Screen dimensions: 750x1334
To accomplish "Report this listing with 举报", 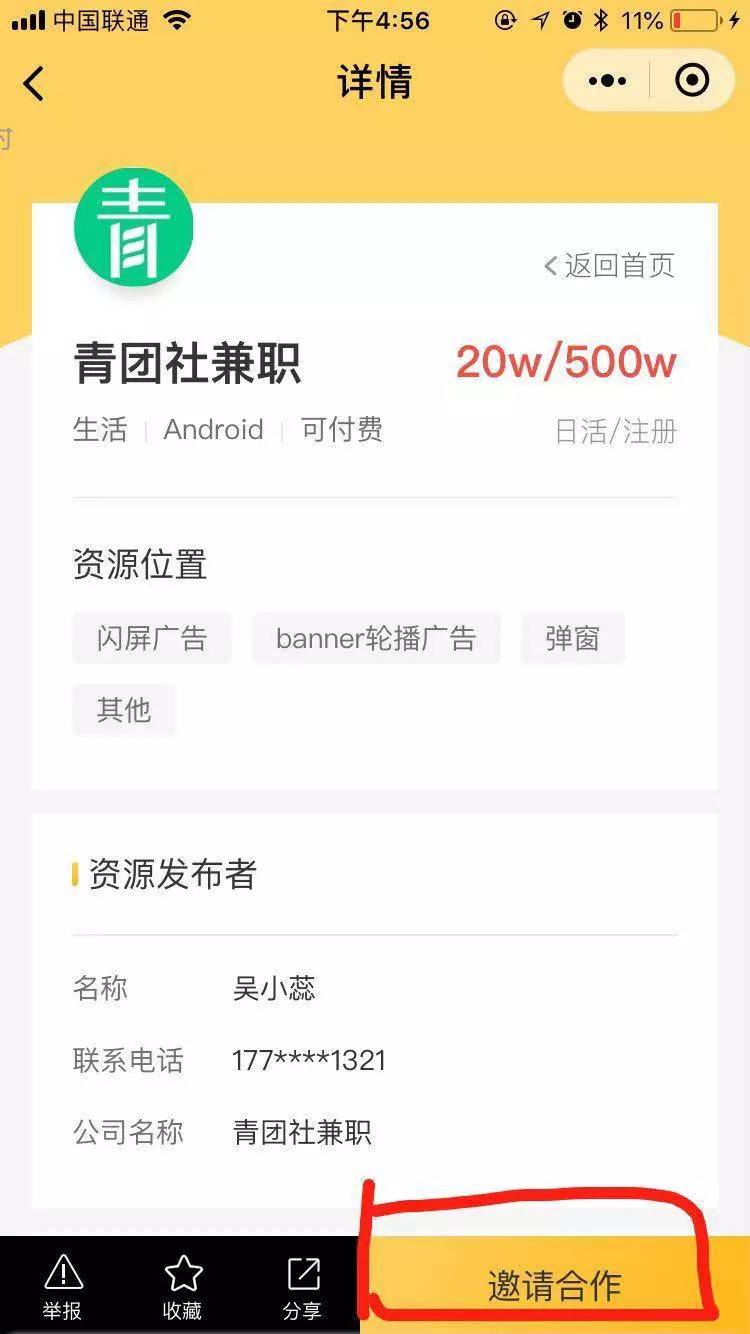I will pyautogui.click(x=62, y=1287).
